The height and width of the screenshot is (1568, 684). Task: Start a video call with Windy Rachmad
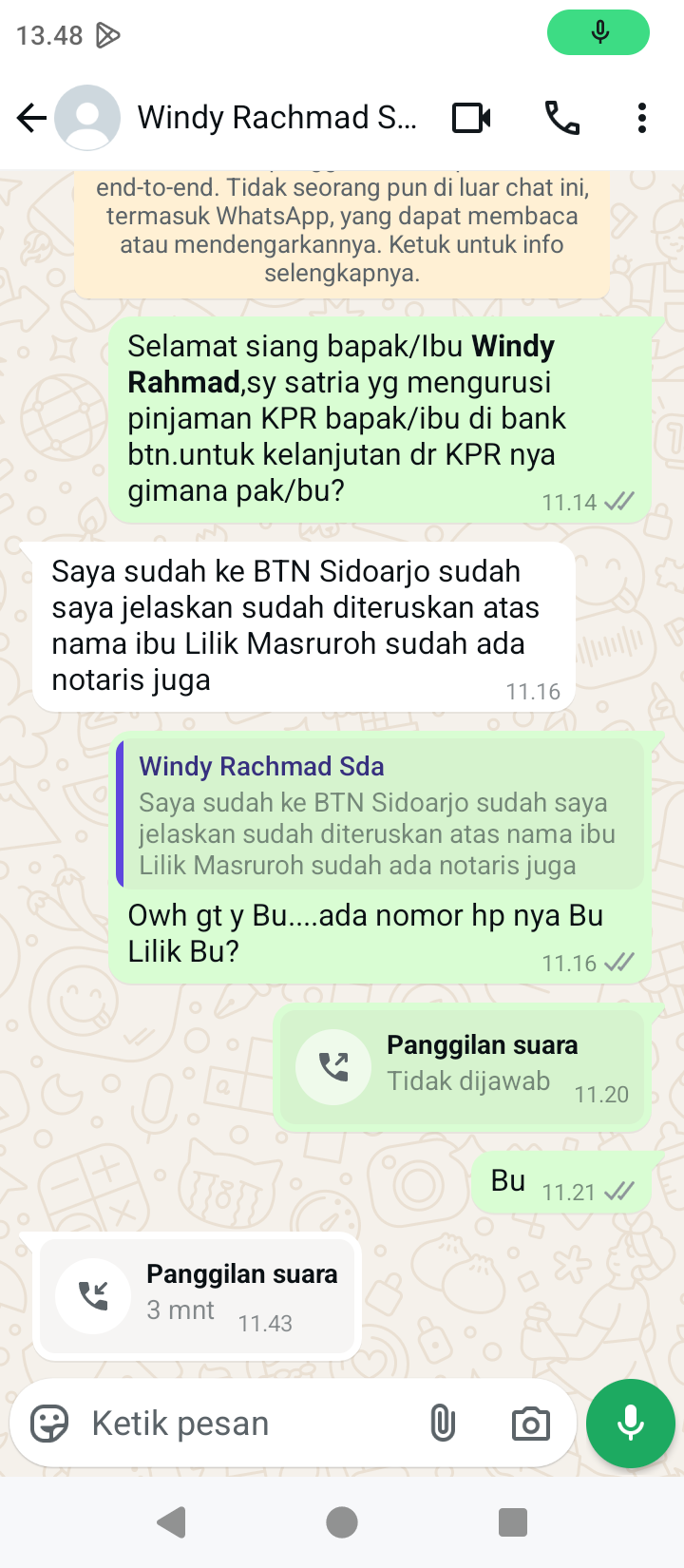pos(471,118)
